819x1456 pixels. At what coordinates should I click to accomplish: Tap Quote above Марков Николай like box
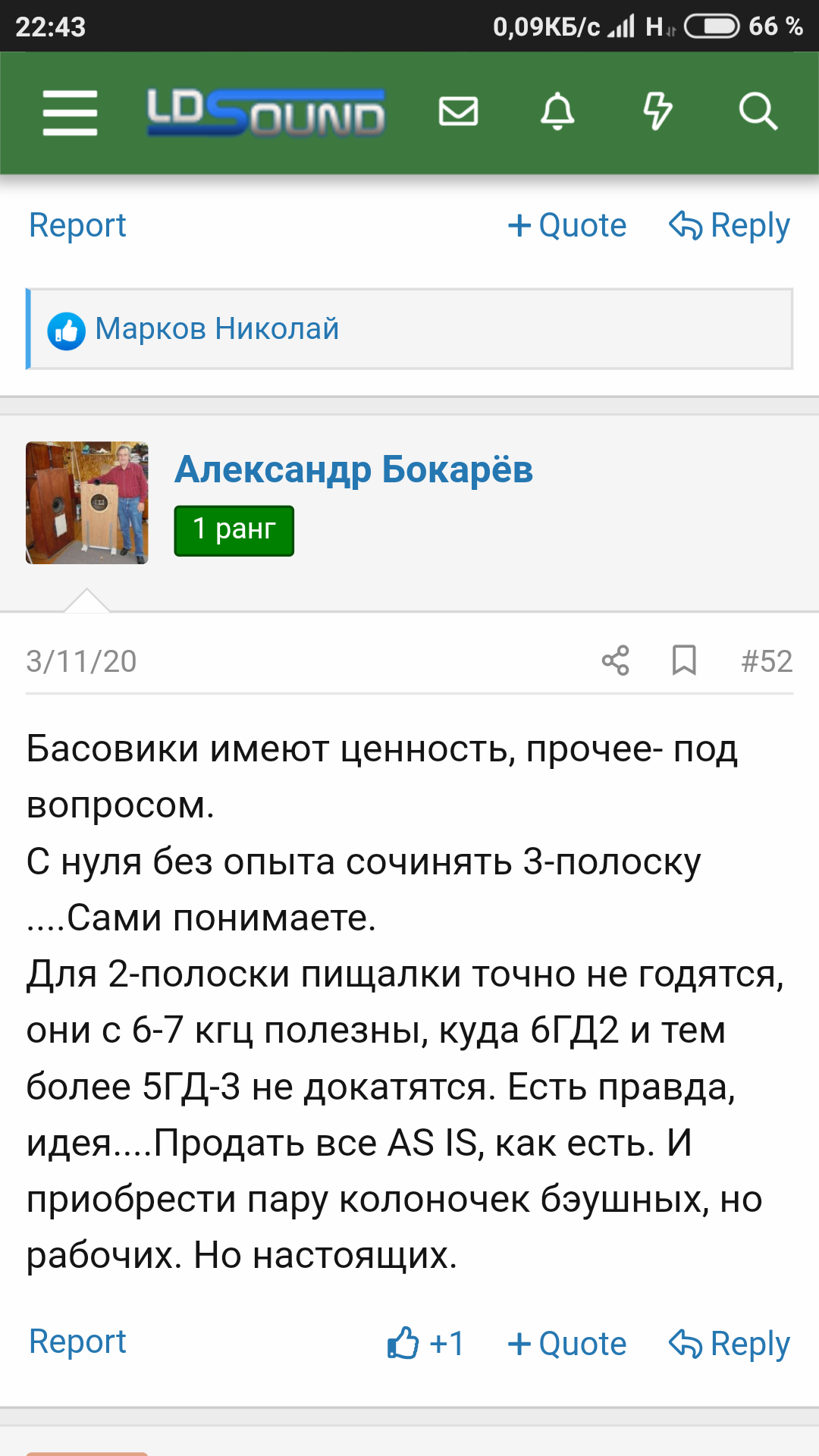[567, 225]
